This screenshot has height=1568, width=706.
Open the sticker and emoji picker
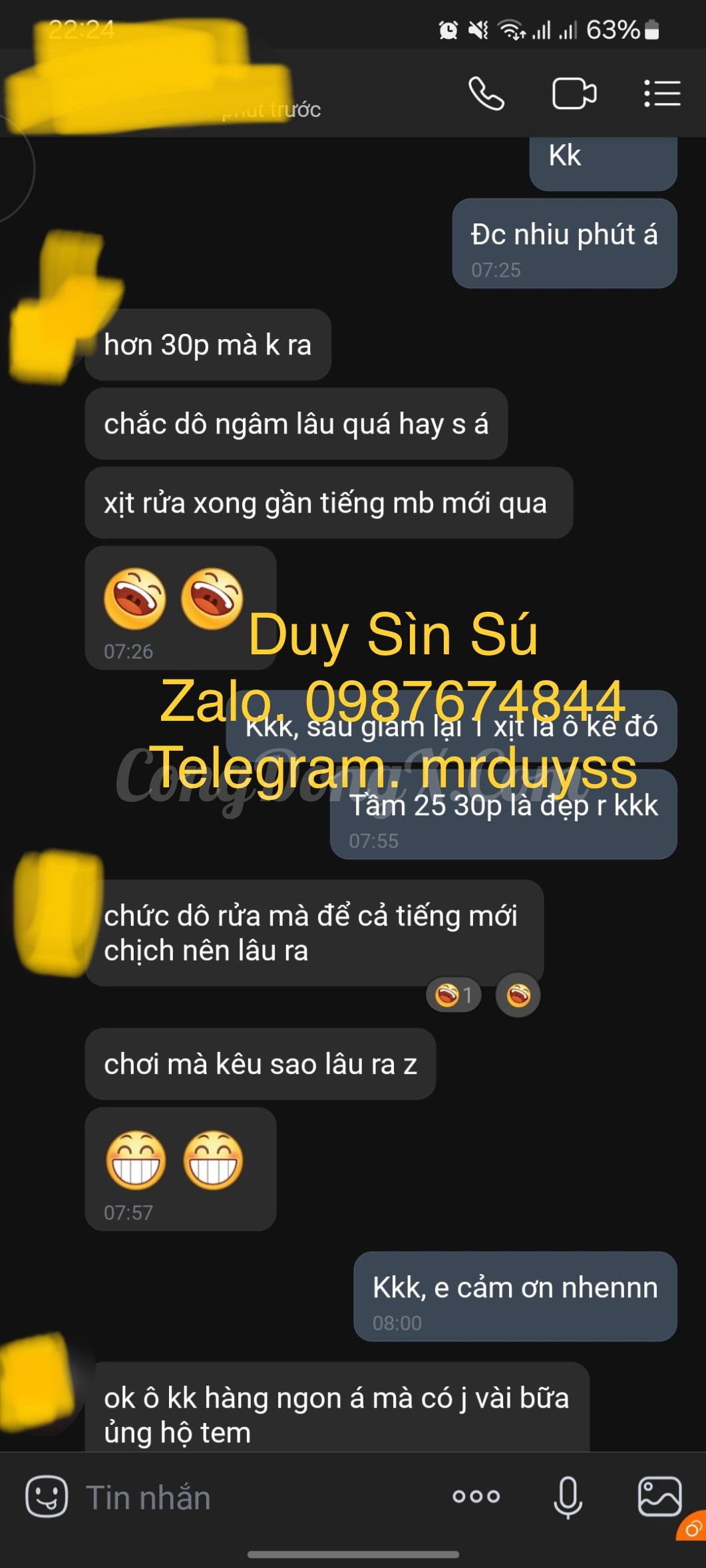pos(47,1496)
